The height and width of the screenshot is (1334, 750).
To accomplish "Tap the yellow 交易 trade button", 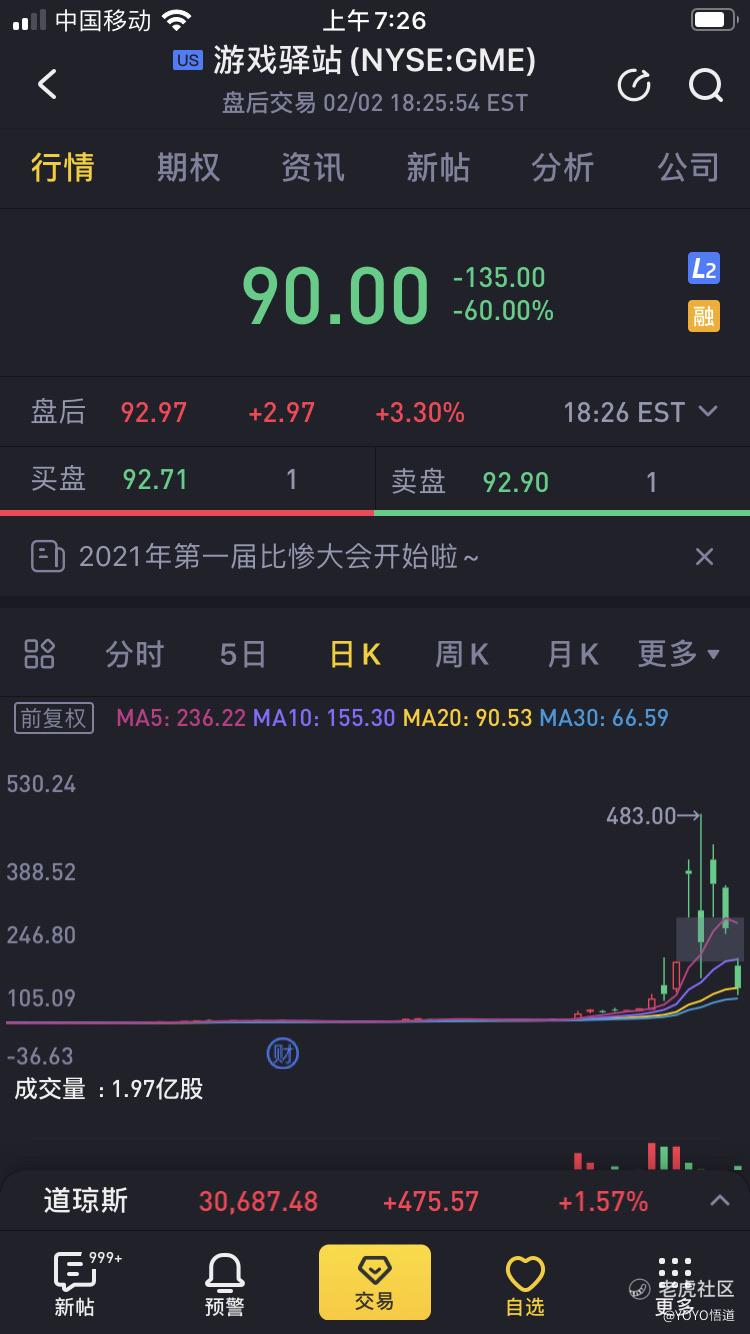I will [375, 1282].
